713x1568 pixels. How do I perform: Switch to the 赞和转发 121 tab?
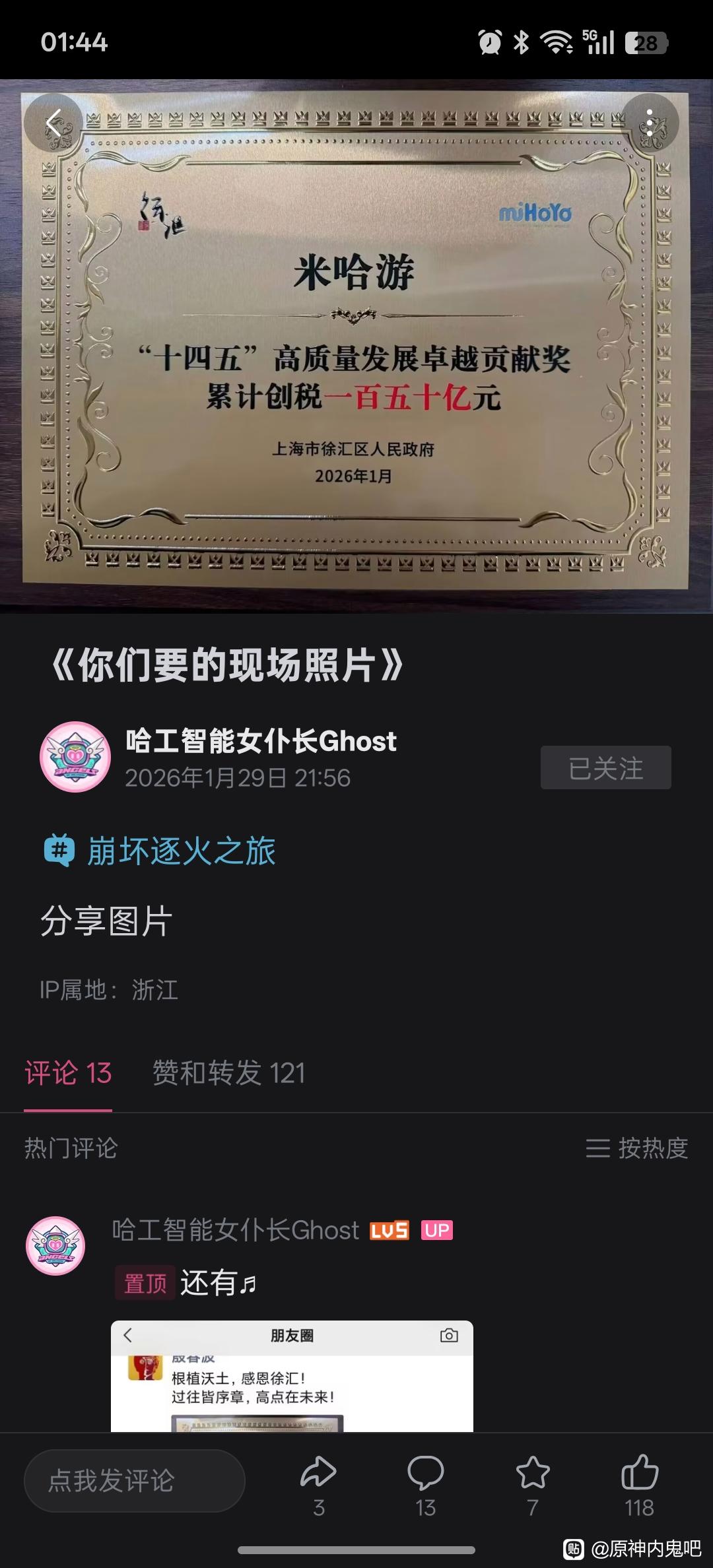click(x=229, y=1073)
